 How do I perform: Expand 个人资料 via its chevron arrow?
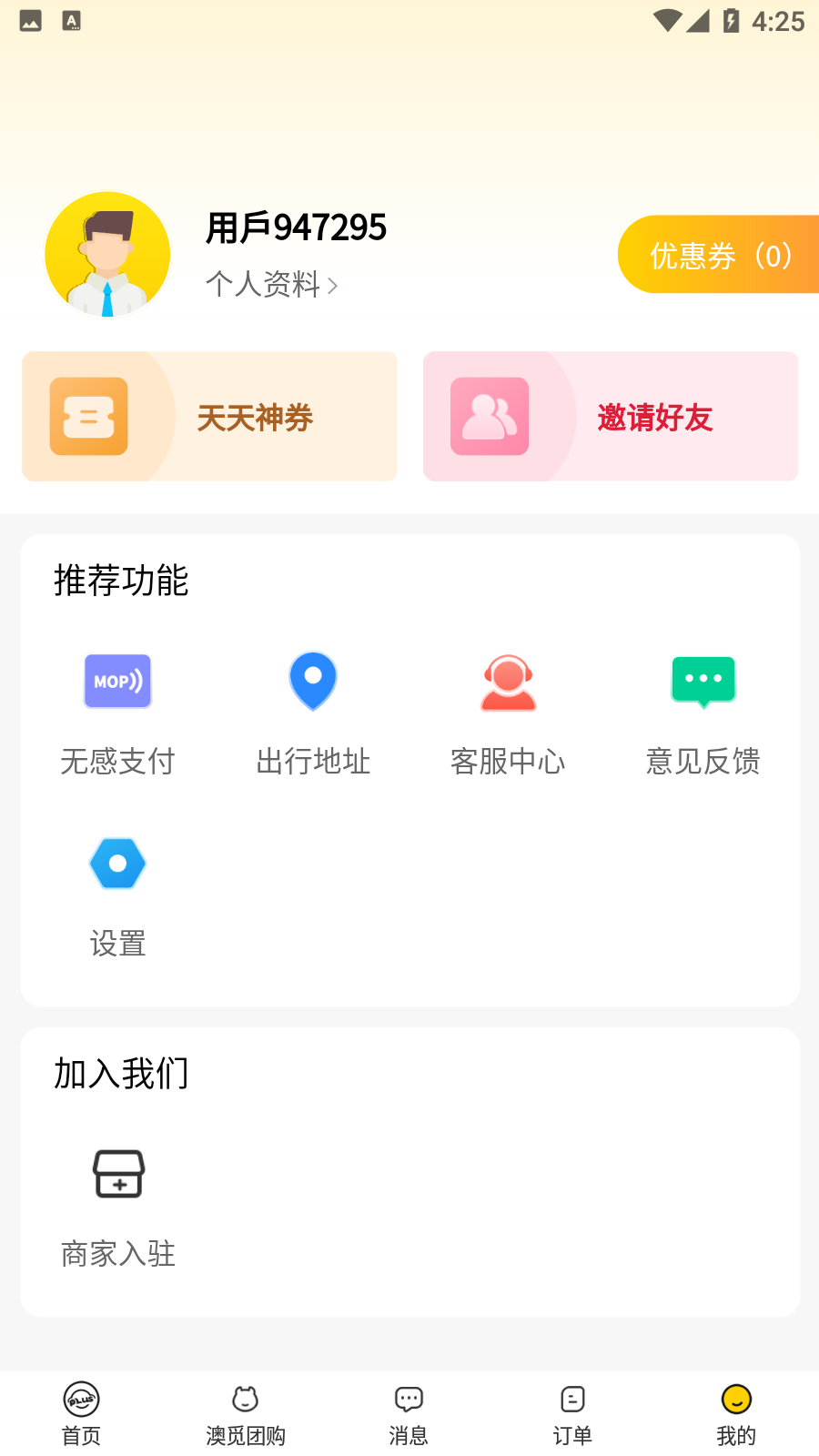pyautogui.click(x=333, y=286)
